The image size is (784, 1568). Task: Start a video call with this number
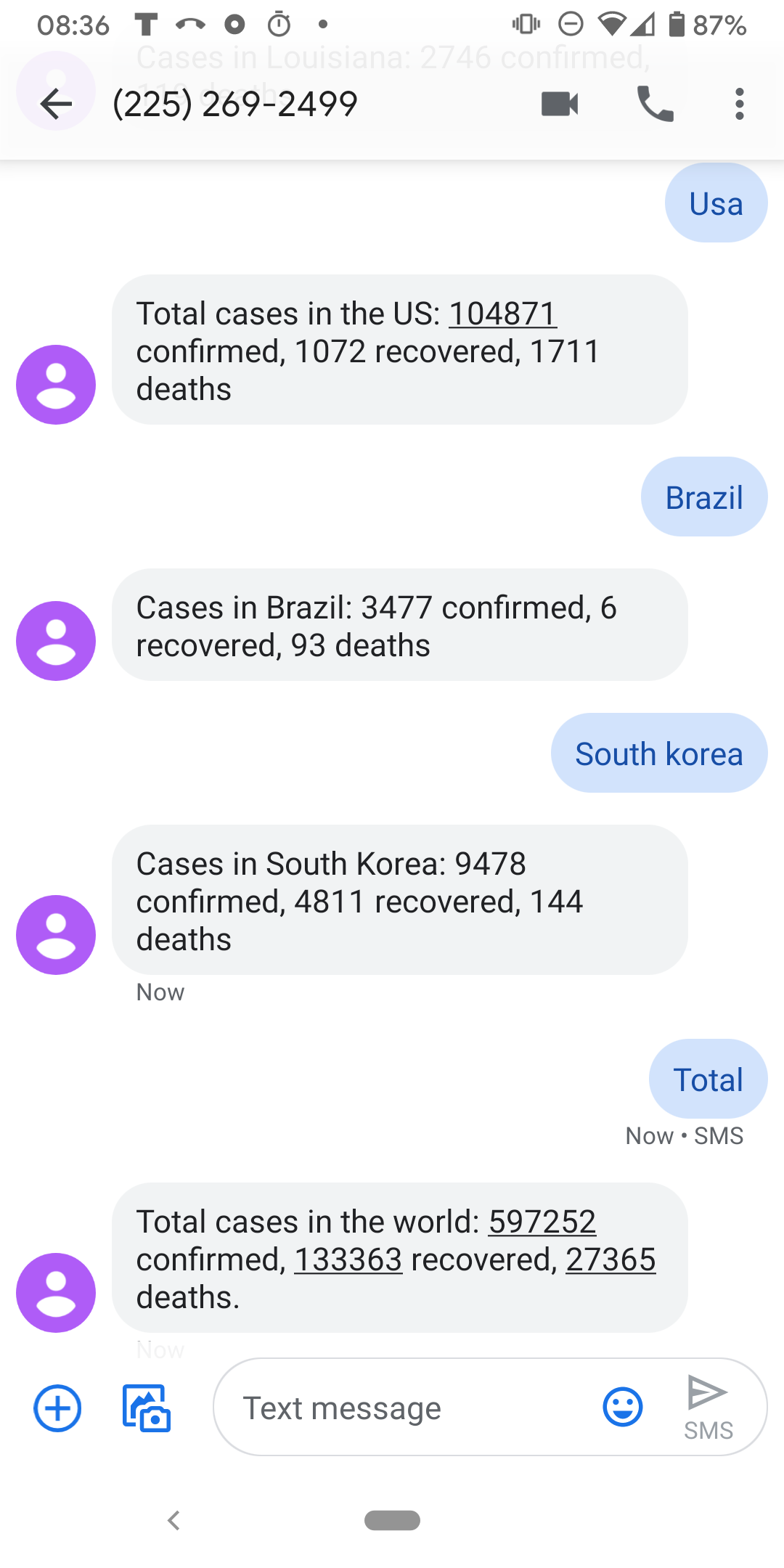pyautogui.click(x=560, y=104)
